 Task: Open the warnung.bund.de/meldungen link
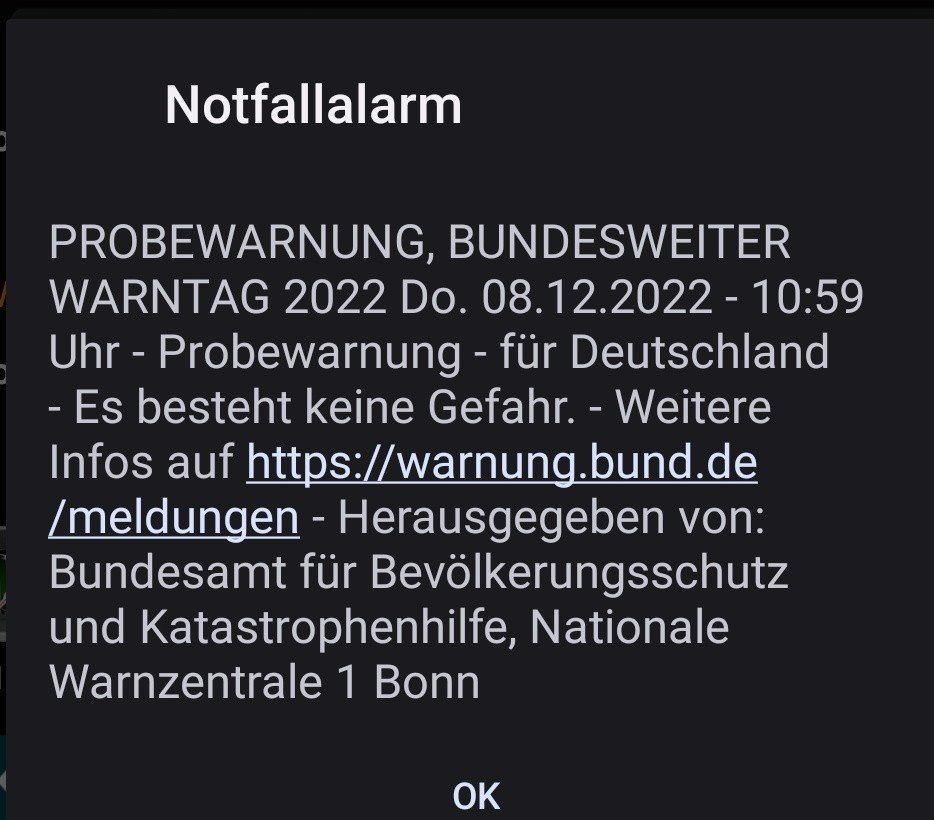(501, 464)
